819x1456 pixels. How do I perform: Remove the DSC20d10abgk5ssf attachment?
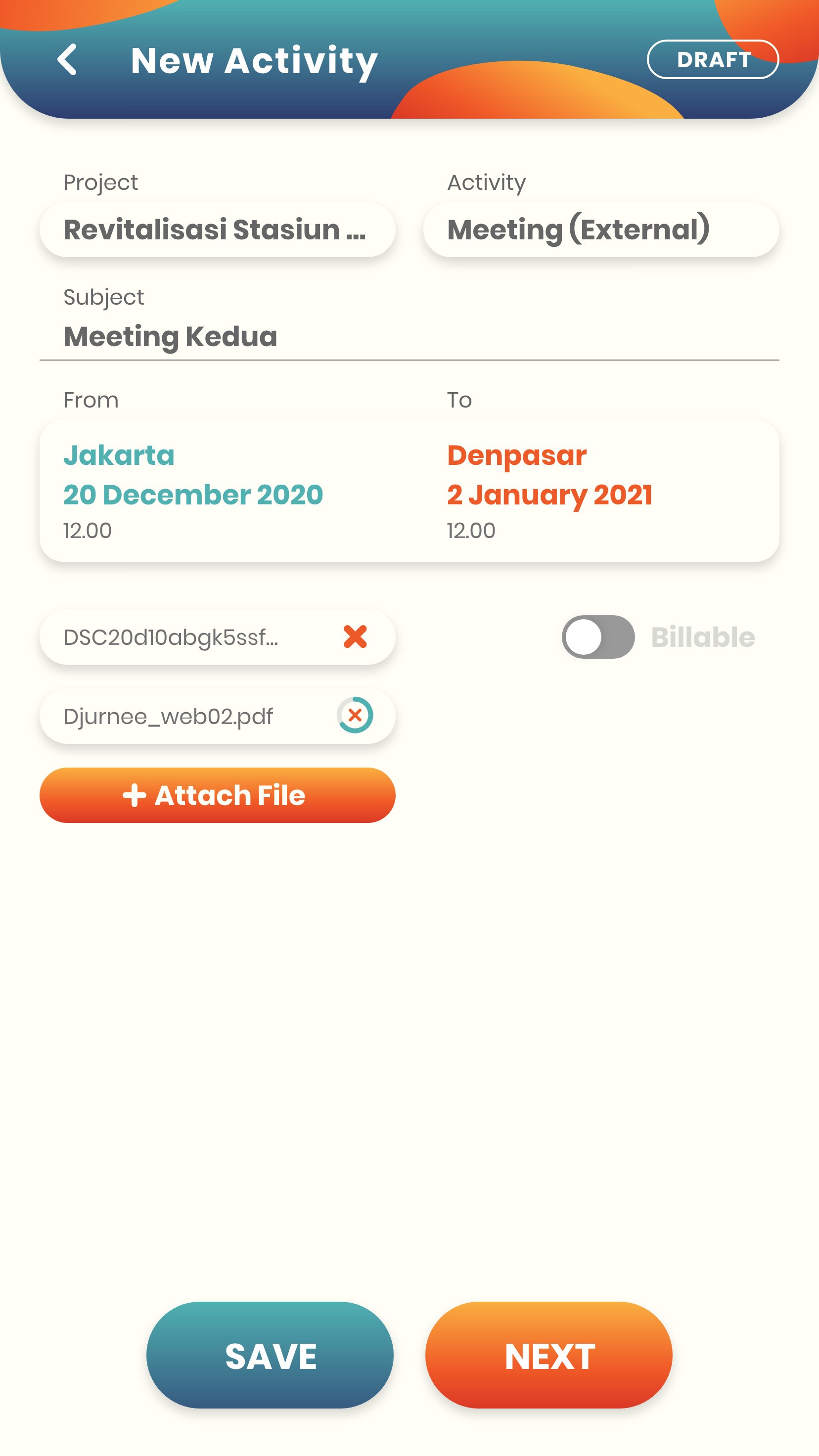pos(356,637)
